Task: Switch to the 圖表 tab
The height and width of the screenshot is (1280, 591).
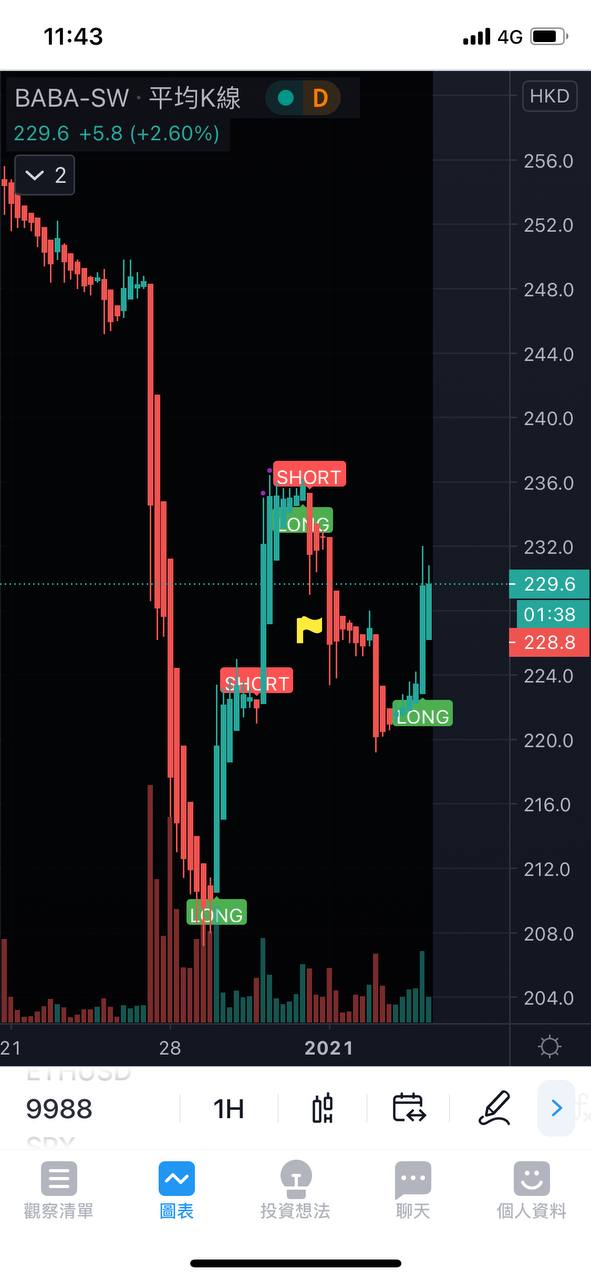Action: [x=177, y=1190]
